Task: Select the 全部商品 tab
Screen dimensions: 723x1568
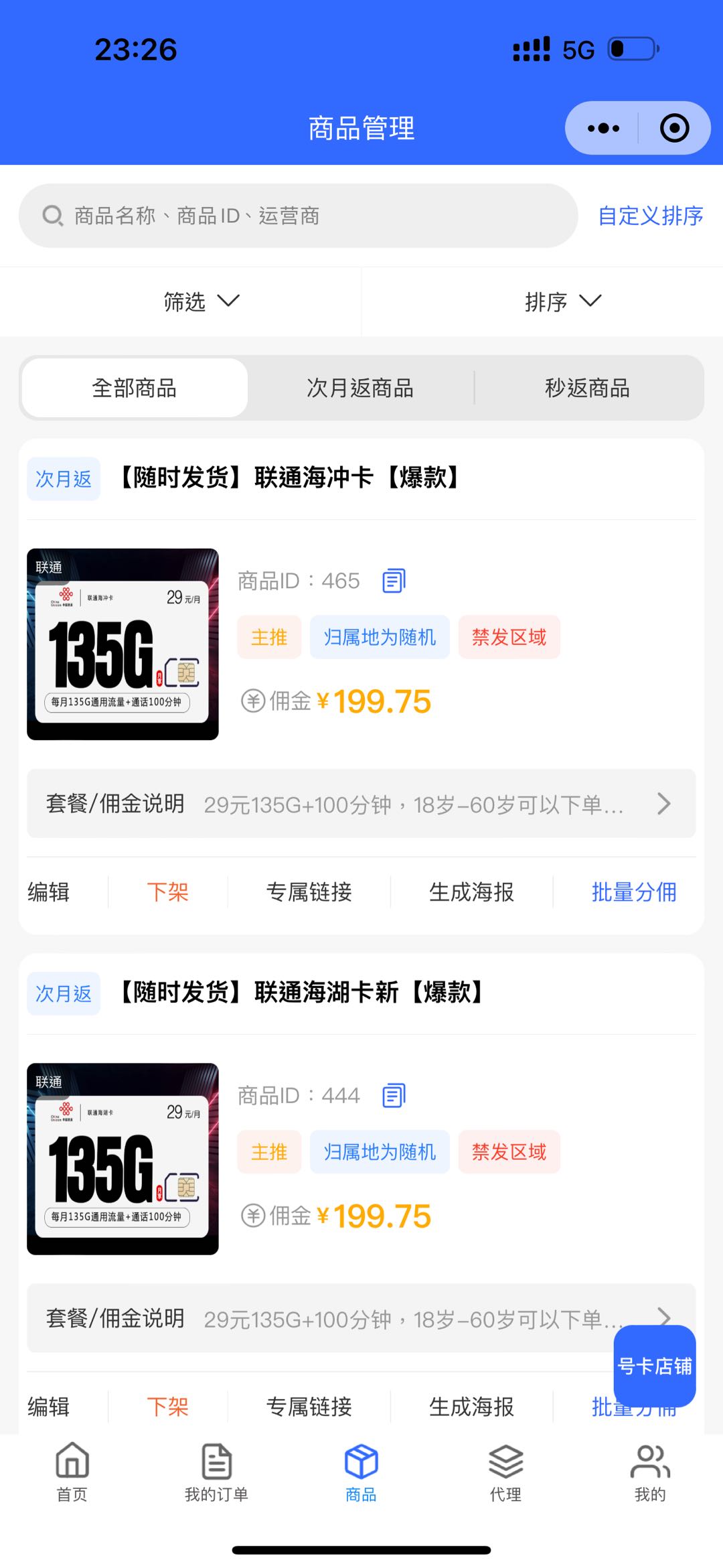Action: [x=135, y=388]
